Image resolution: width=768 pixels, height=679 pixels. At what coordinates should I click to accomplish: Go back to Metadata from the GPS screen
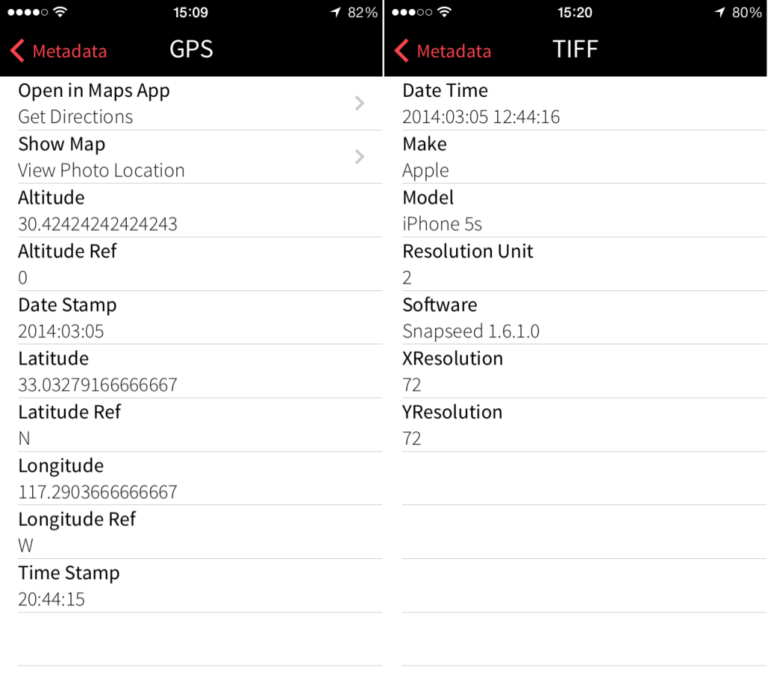(59, 51)
